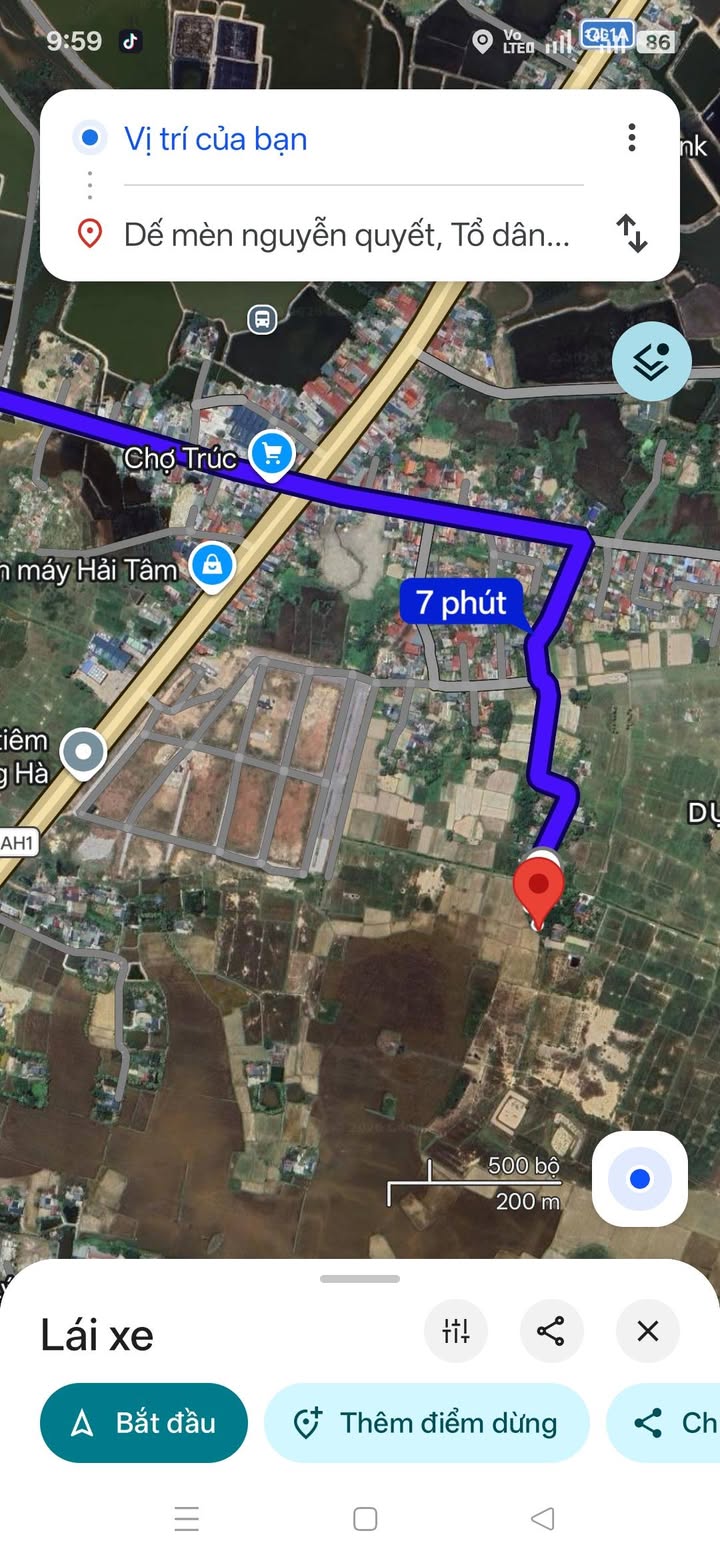Open the overflow menu in directions card
The width and height of the screenshot is (720, 1563).
coord(631,138)
